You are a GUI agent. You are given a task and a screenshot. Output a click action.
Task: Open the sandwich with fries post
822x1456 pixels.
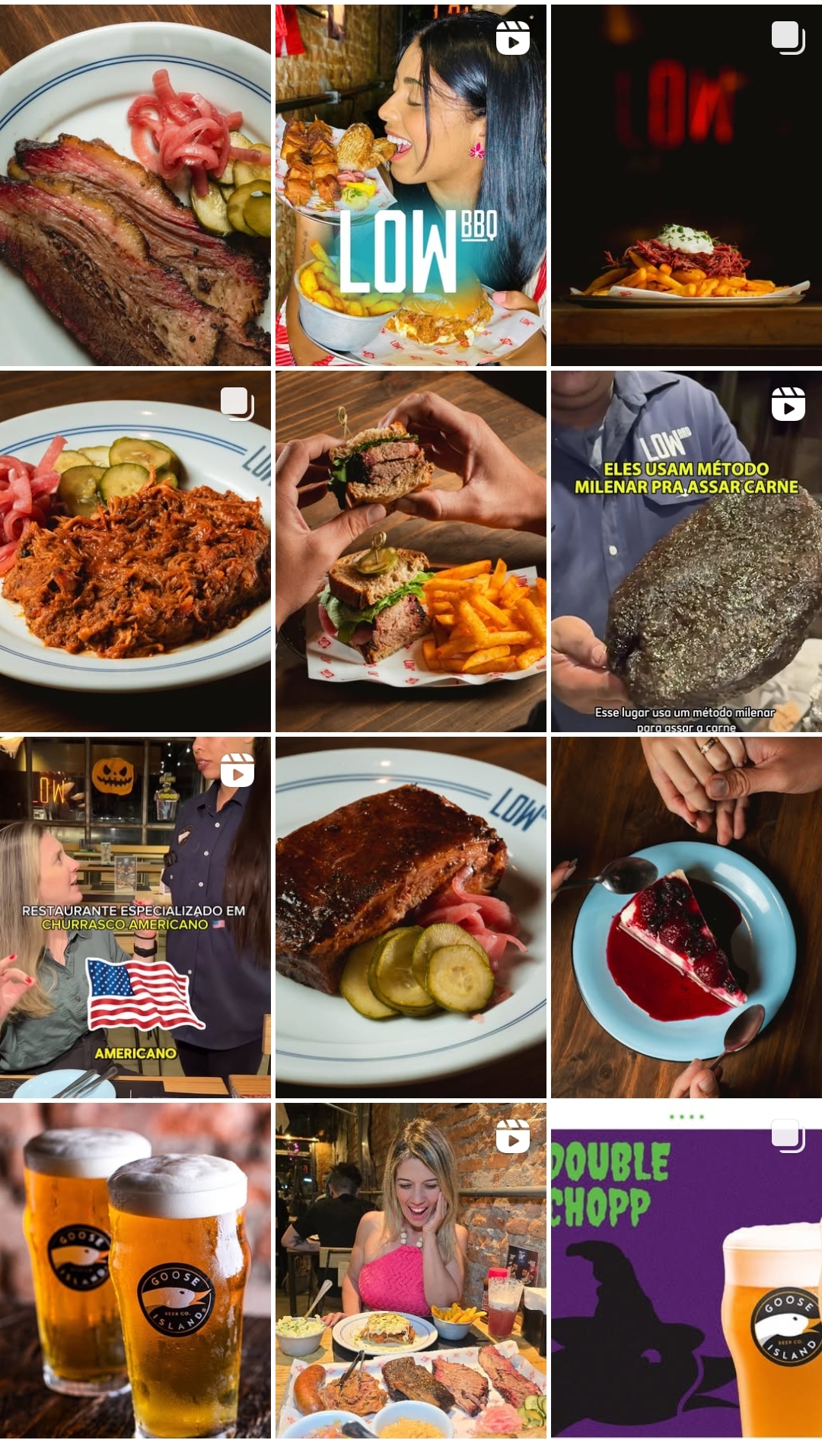tap(410, 551)
